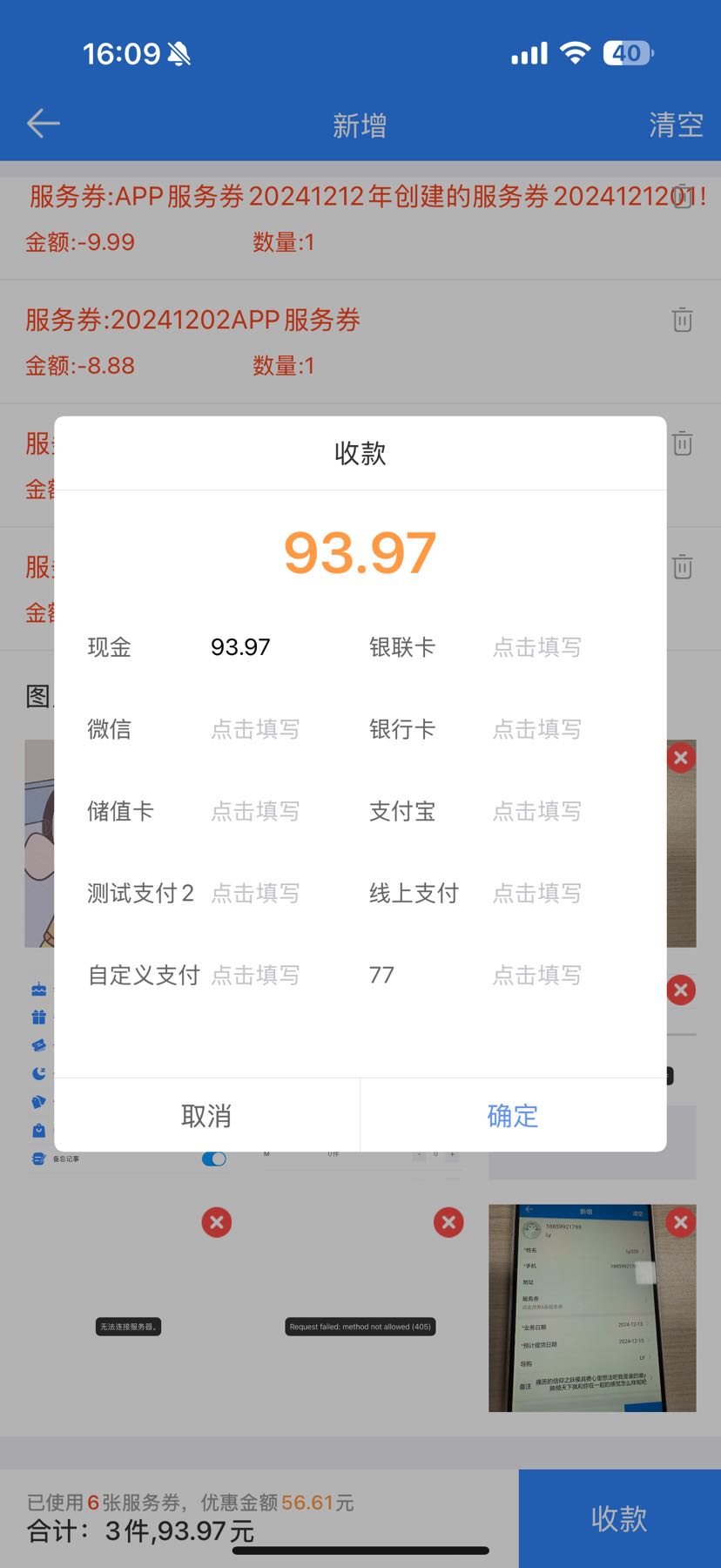This screenshot has height=1568, width=721.
Task: Confirm the payment with 确定
Action: click(x=513, y=1115)
